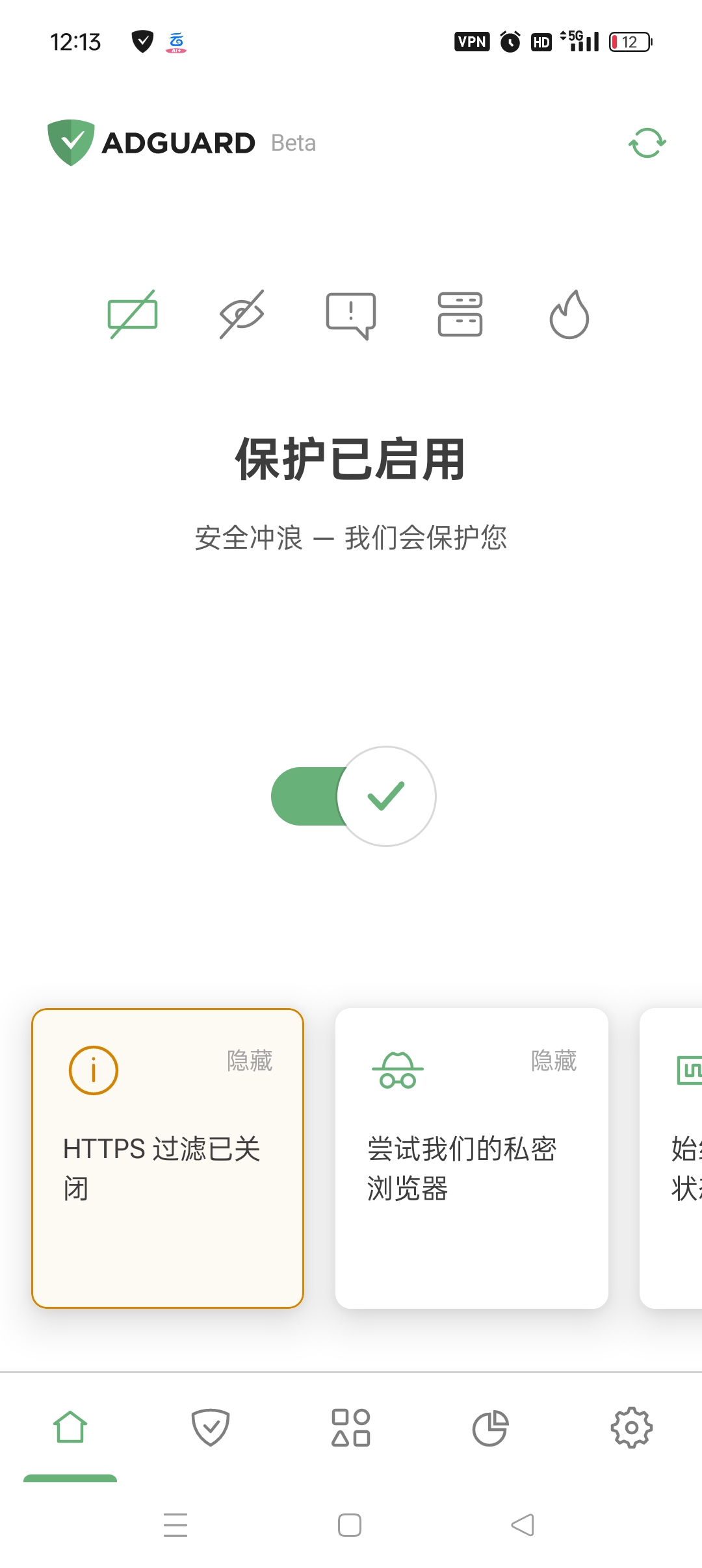Select the home tab
The image size is (702, 1568).
(70, 1427)
